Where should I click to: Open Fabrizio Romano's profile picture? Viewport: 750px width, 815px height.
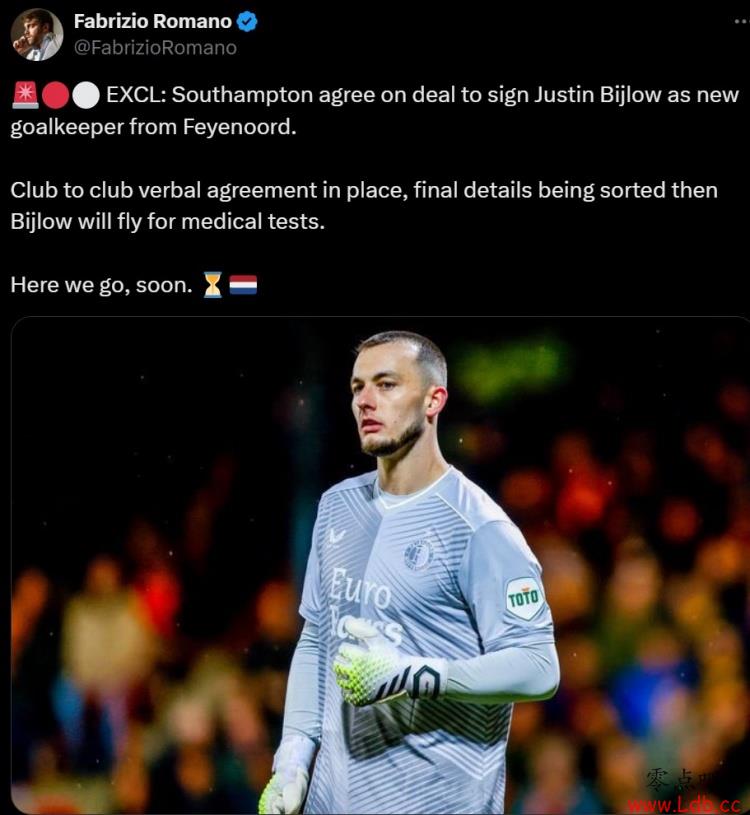37,34
